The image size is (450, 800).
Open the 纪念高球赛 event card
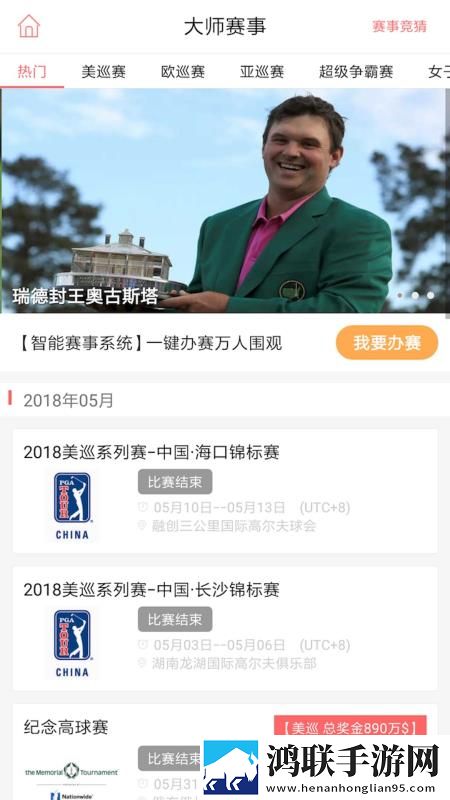(225, 752)
